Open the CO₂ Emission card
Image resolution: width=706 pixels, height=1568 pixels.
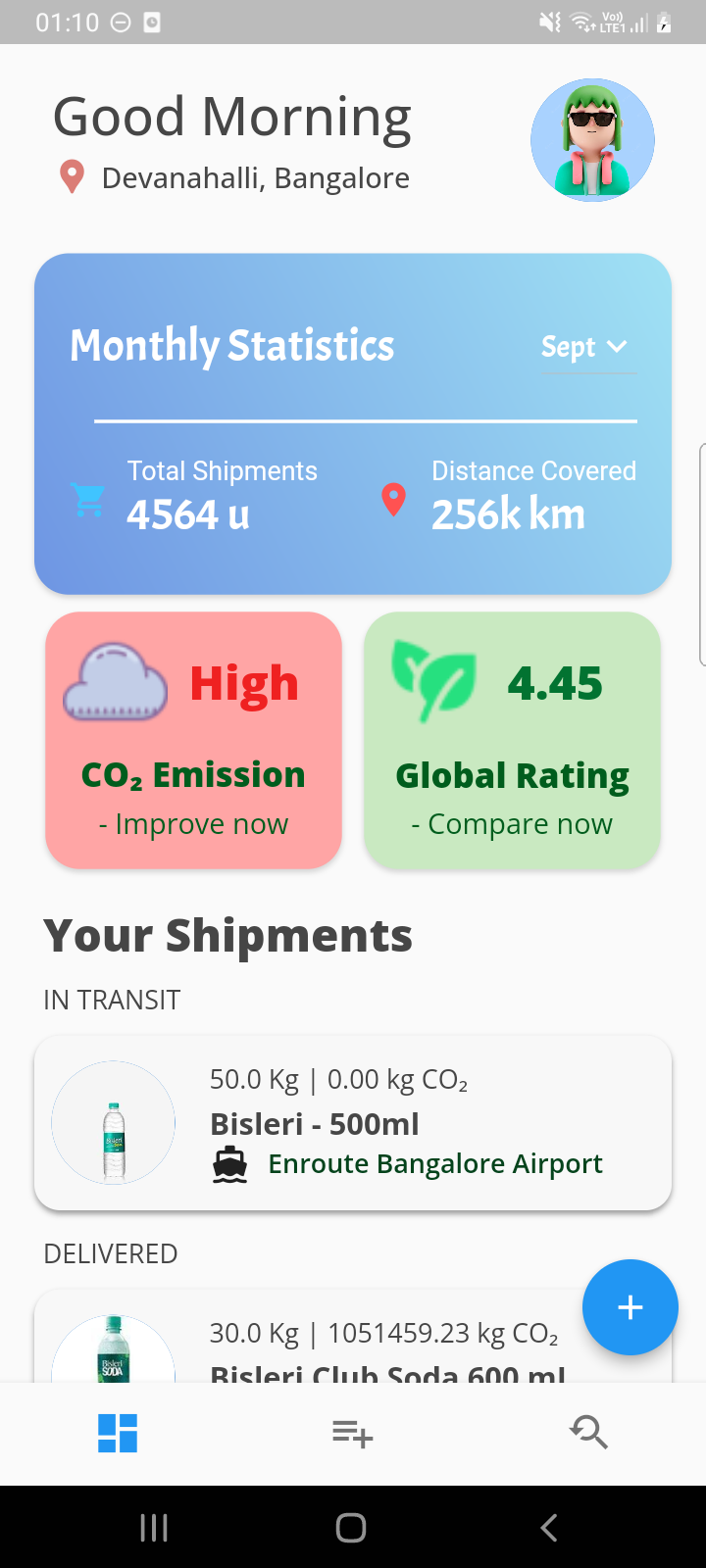pyautogui.click(x=193, y=741)
